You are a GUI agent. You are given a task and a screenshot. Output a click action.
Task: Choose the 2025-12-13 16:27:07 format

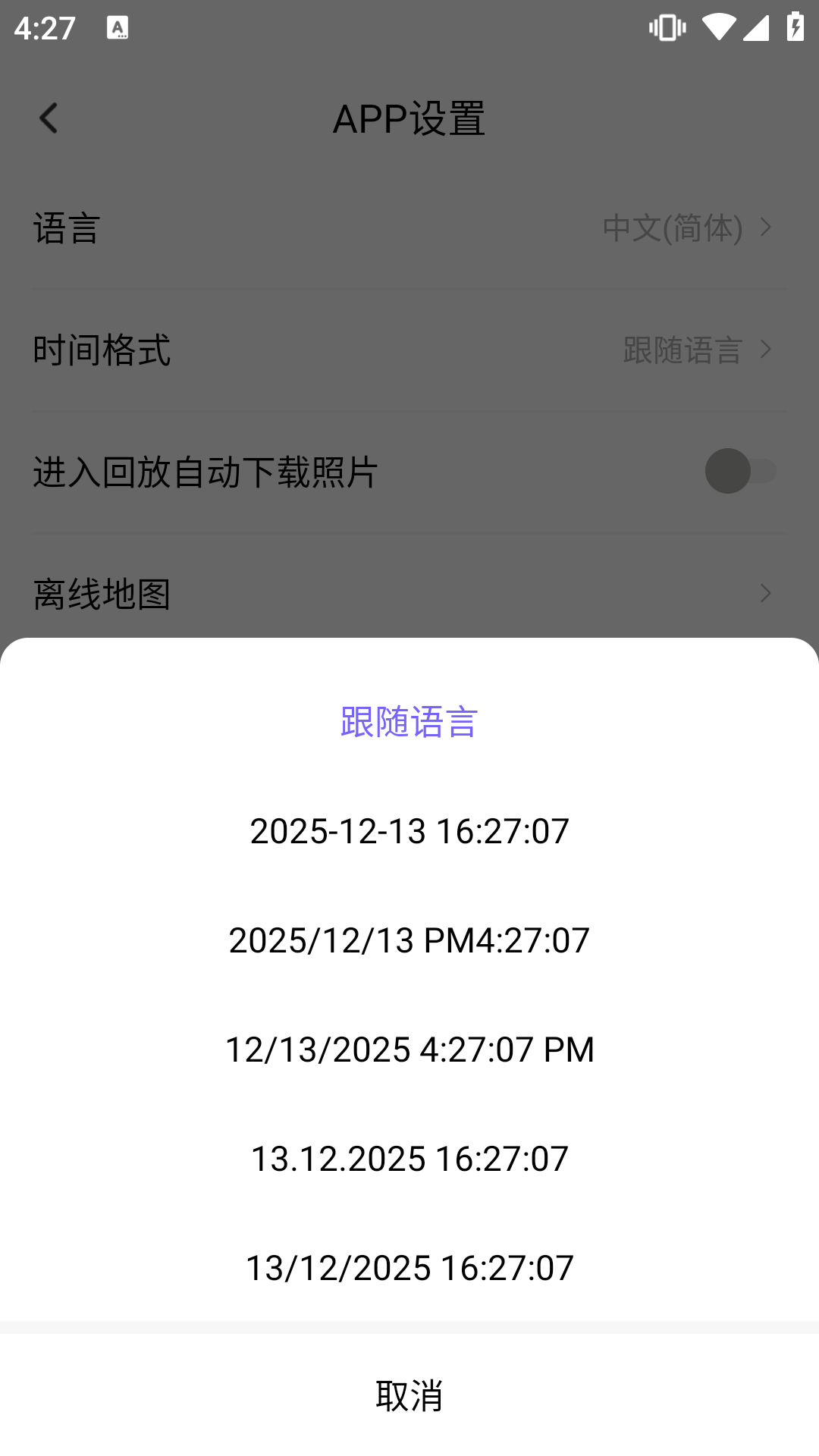[409, 830]
